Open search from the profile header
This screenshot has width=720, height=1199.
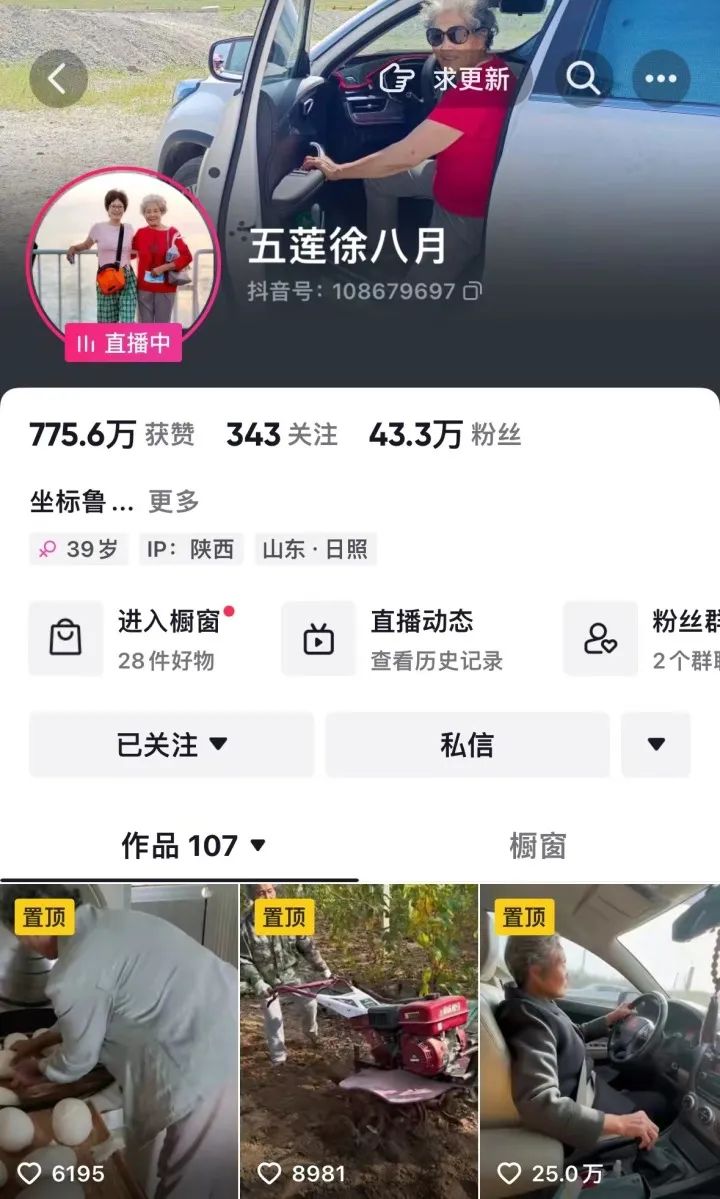[582, 78]
